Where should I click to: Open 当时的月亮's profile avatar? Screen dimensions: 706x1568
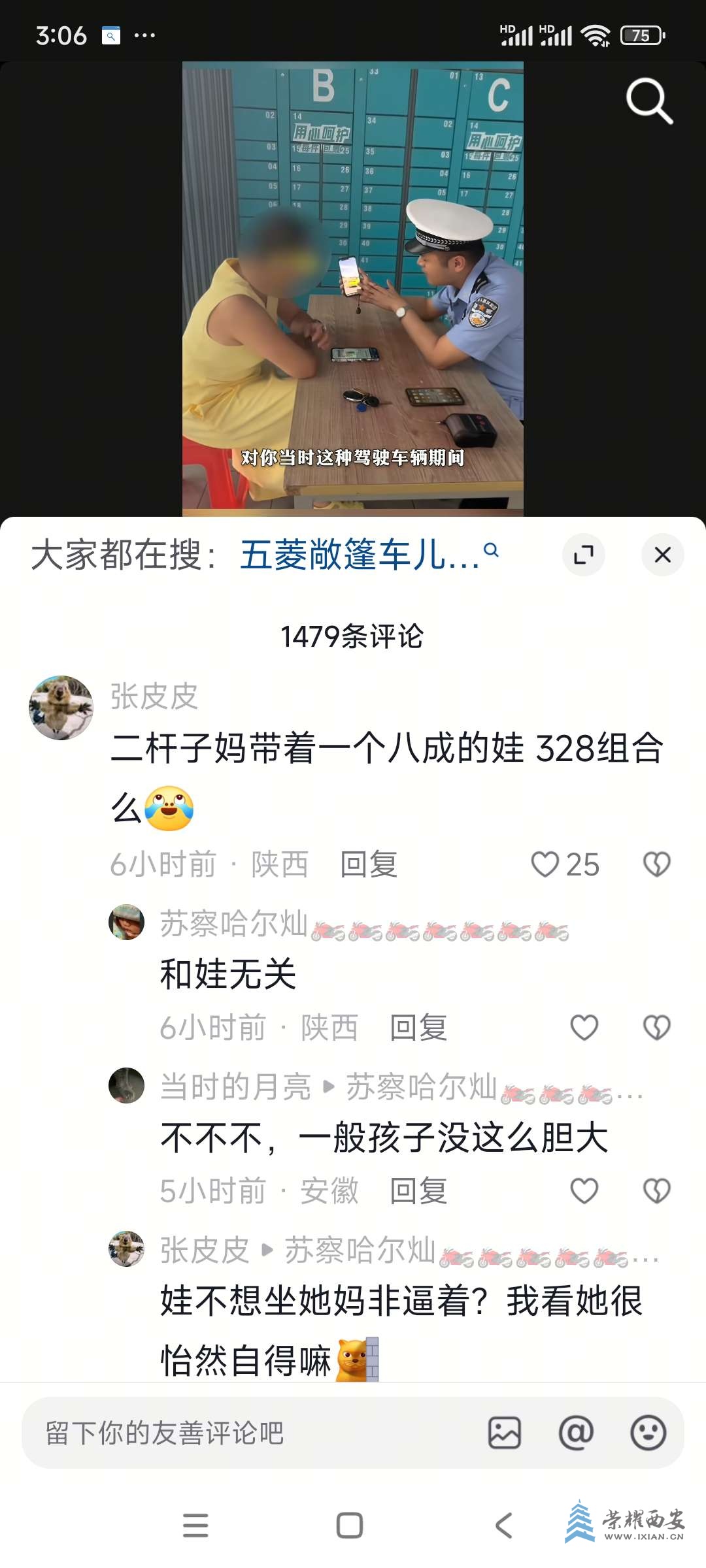pos(126,1086)
